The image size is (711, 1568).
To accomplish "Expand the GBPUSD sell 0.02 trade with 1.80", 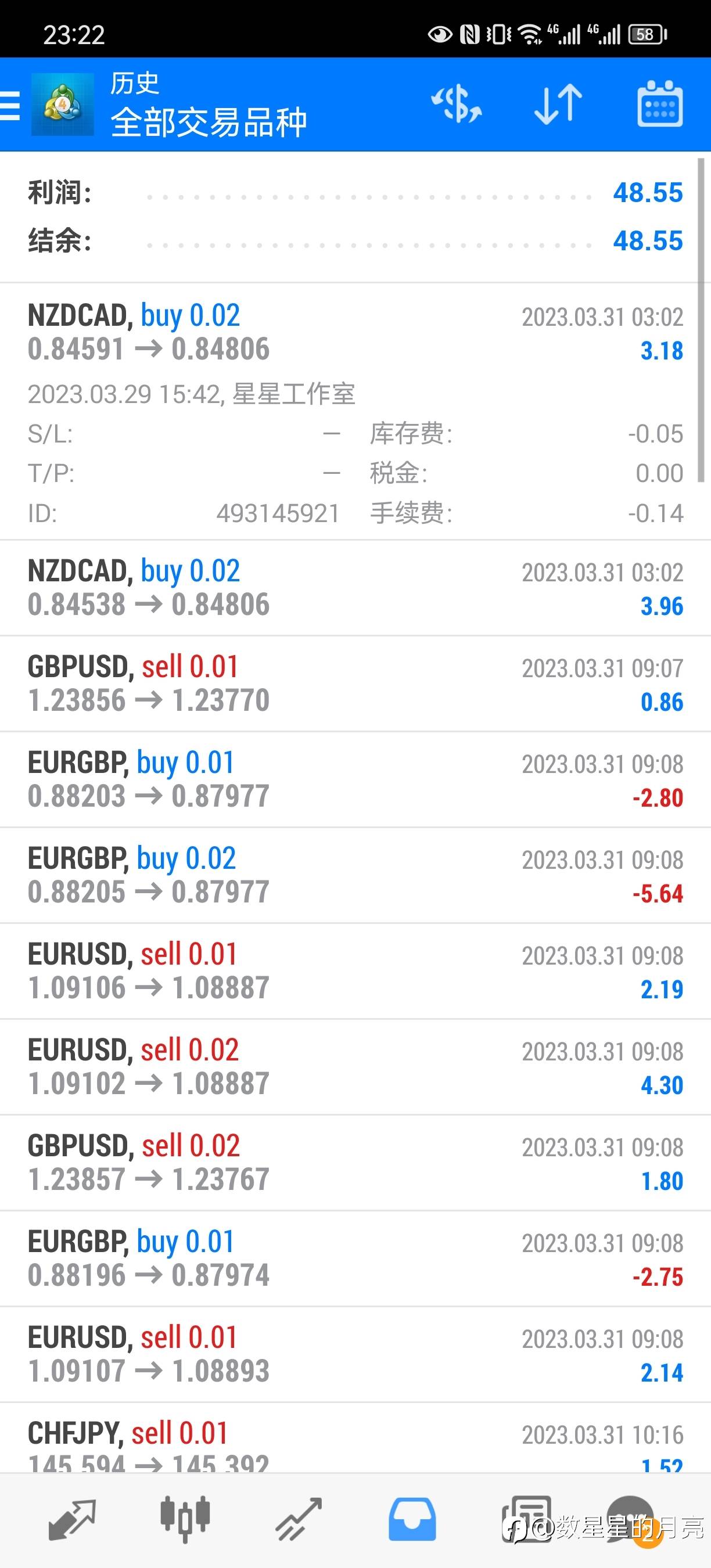I will tap(355, 1163).
